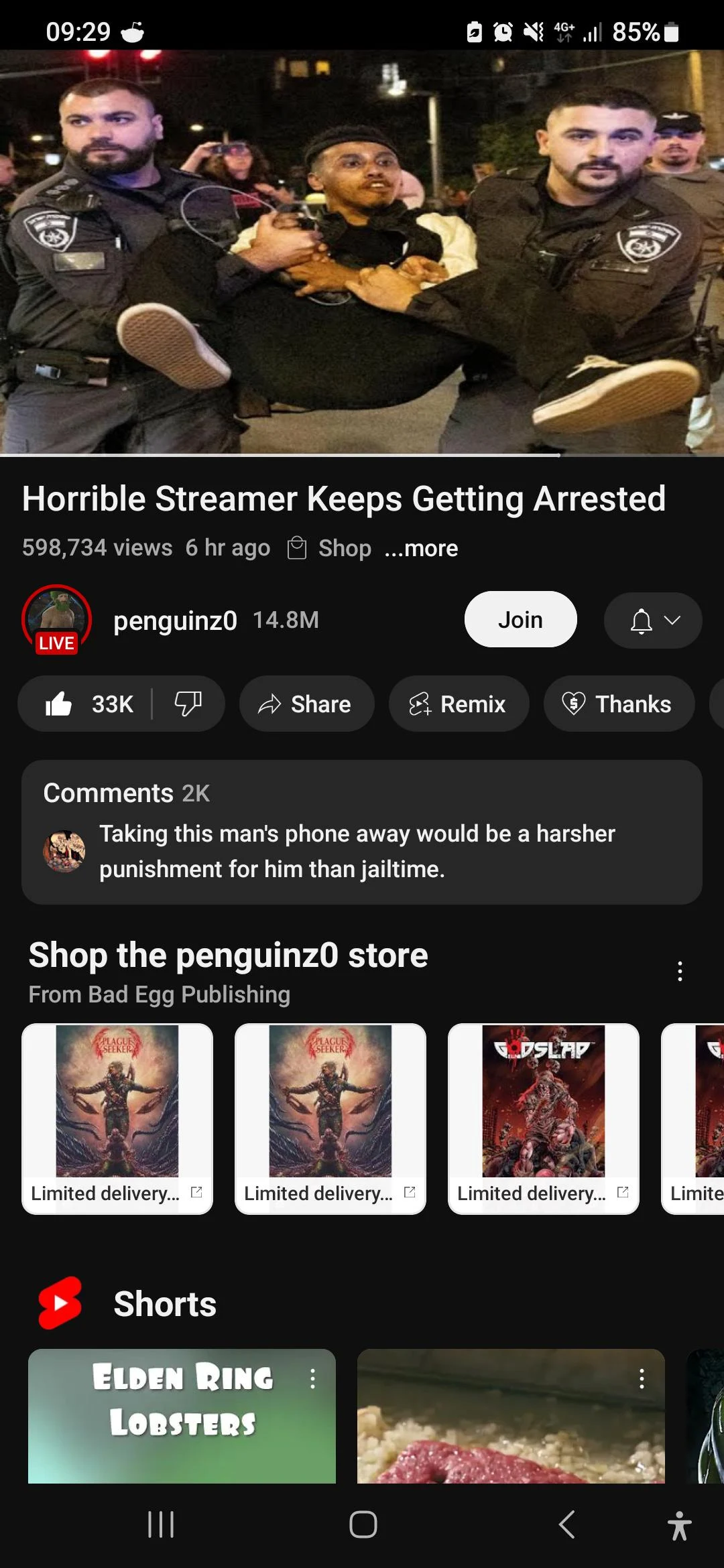Open recent apps from navigation bar
The width and height of the screenshot is (724, 1568).
point(161,1524)
